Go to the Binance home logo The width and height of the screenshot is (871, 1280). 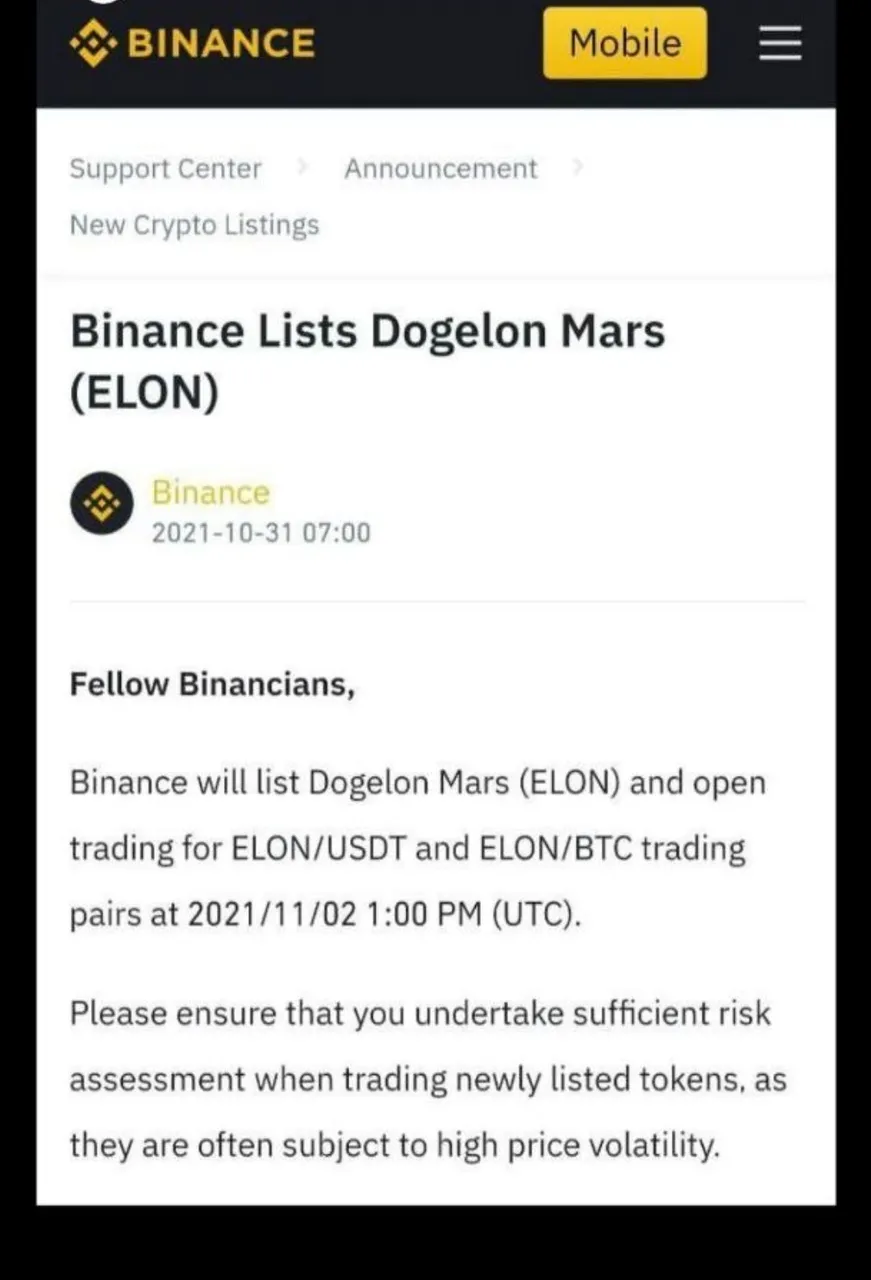pos(193,43)
